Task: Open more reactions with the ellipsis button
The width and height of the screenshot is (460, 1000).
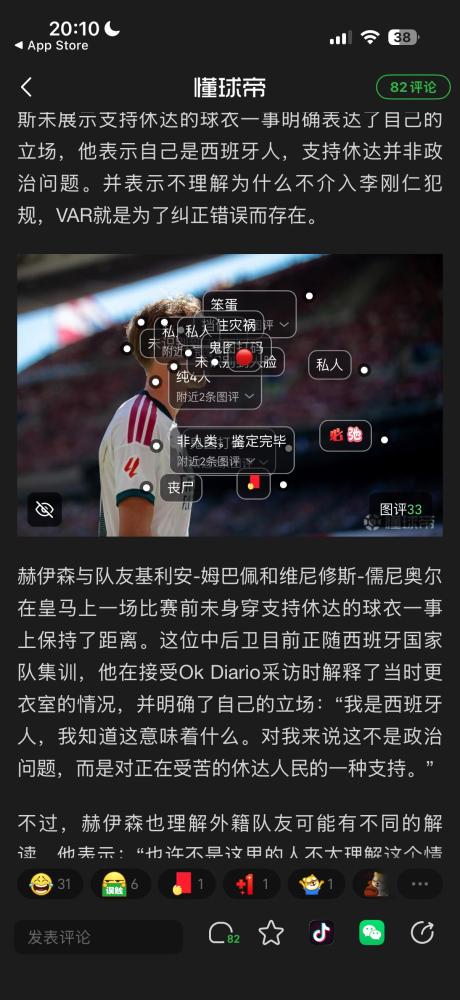Action: (420, 884)
